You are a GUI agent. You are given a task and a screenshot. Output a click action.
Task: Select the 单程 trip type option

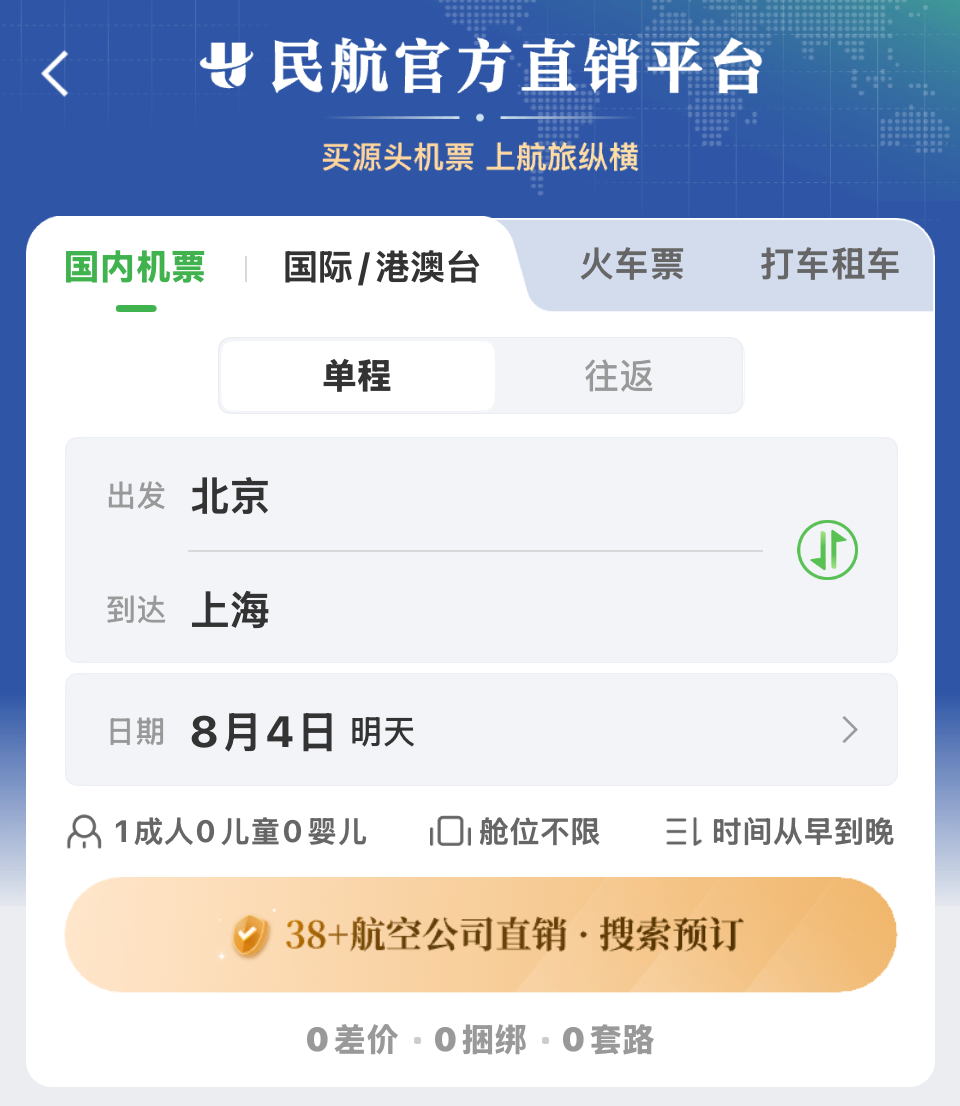click(358, 375)
